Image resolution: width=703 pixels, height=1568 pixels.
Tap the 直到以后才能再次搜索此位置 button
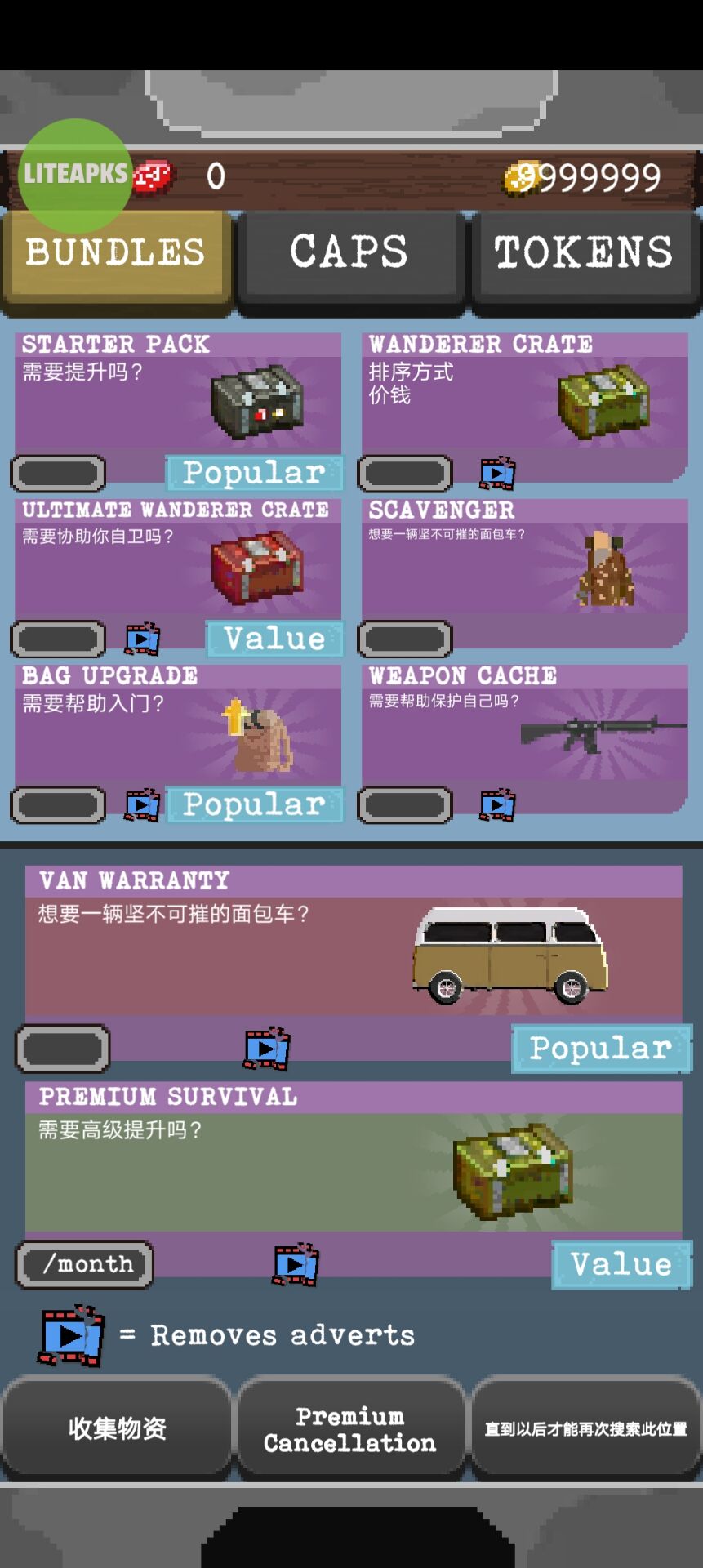tap(585, 1429)
